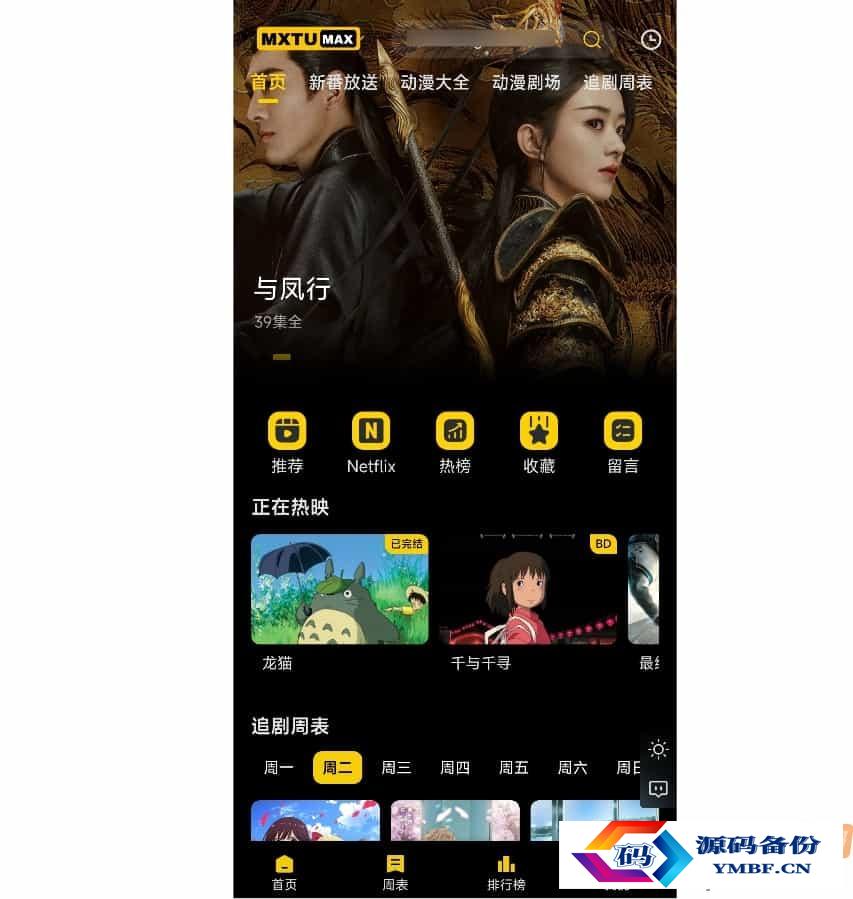
Task: Open 追剧周表 top tab
Action: (x=617, y=83)
